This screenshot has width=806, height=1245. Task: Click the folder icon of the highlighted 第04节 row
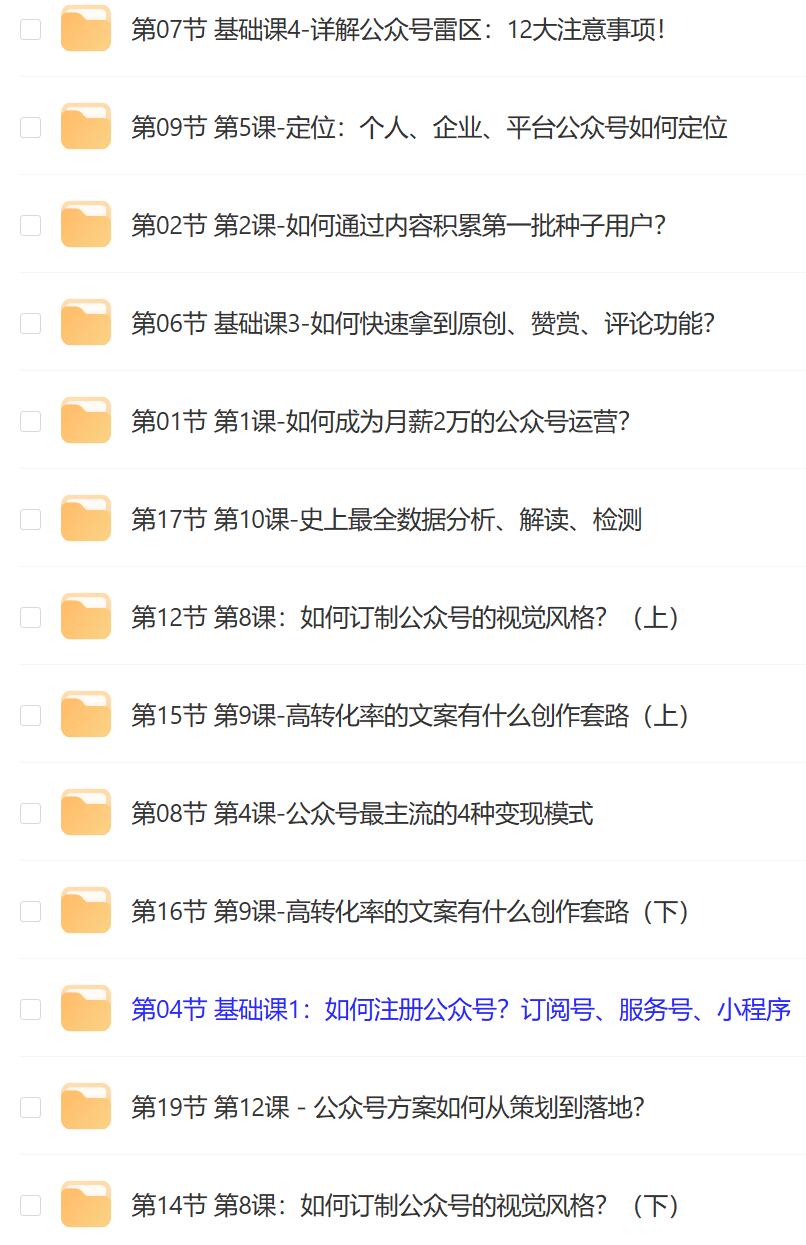(x=85, y=1010)
